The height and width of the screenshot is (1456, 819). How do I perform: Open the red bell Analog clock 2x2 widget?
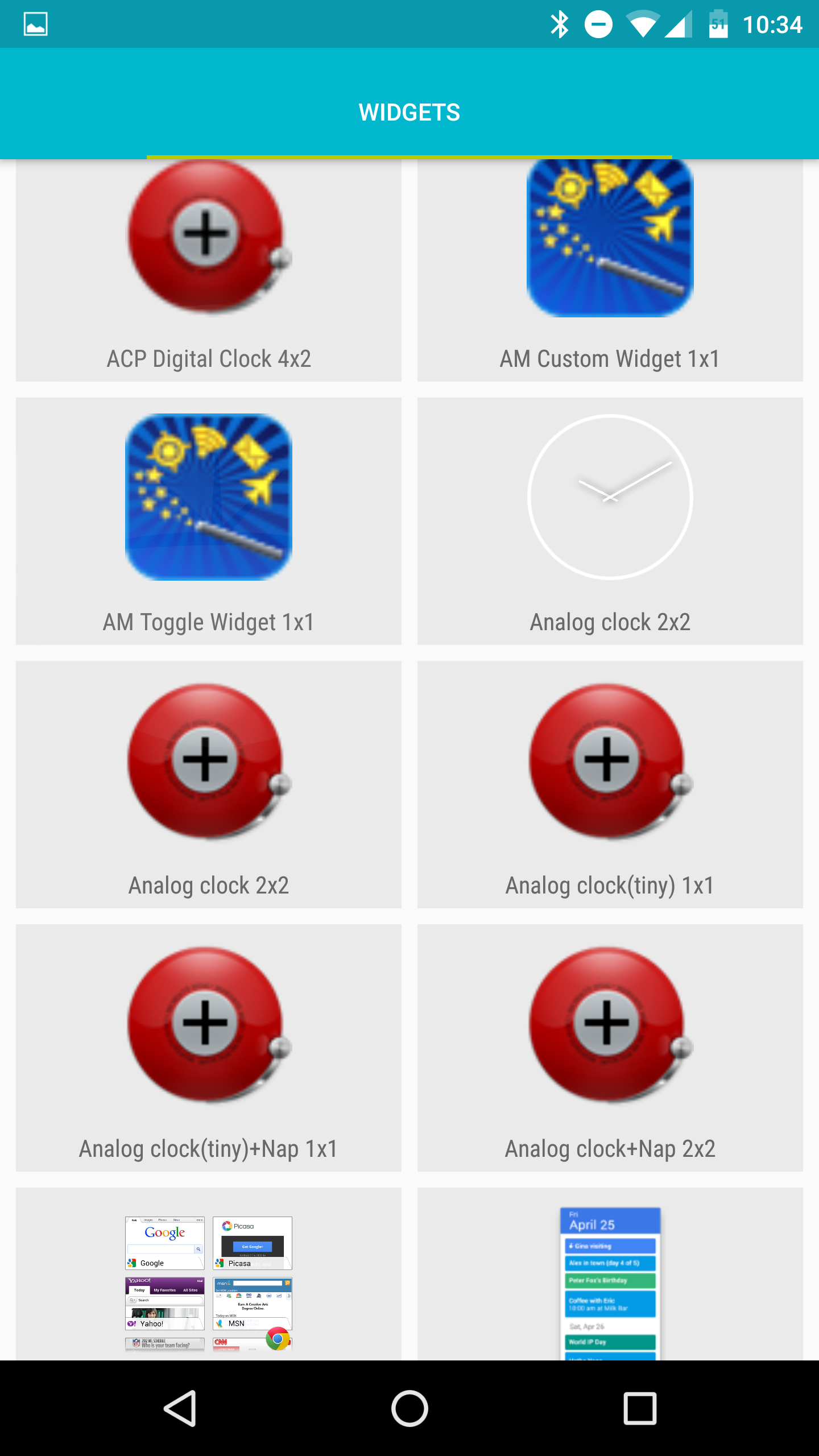[209, 784]
